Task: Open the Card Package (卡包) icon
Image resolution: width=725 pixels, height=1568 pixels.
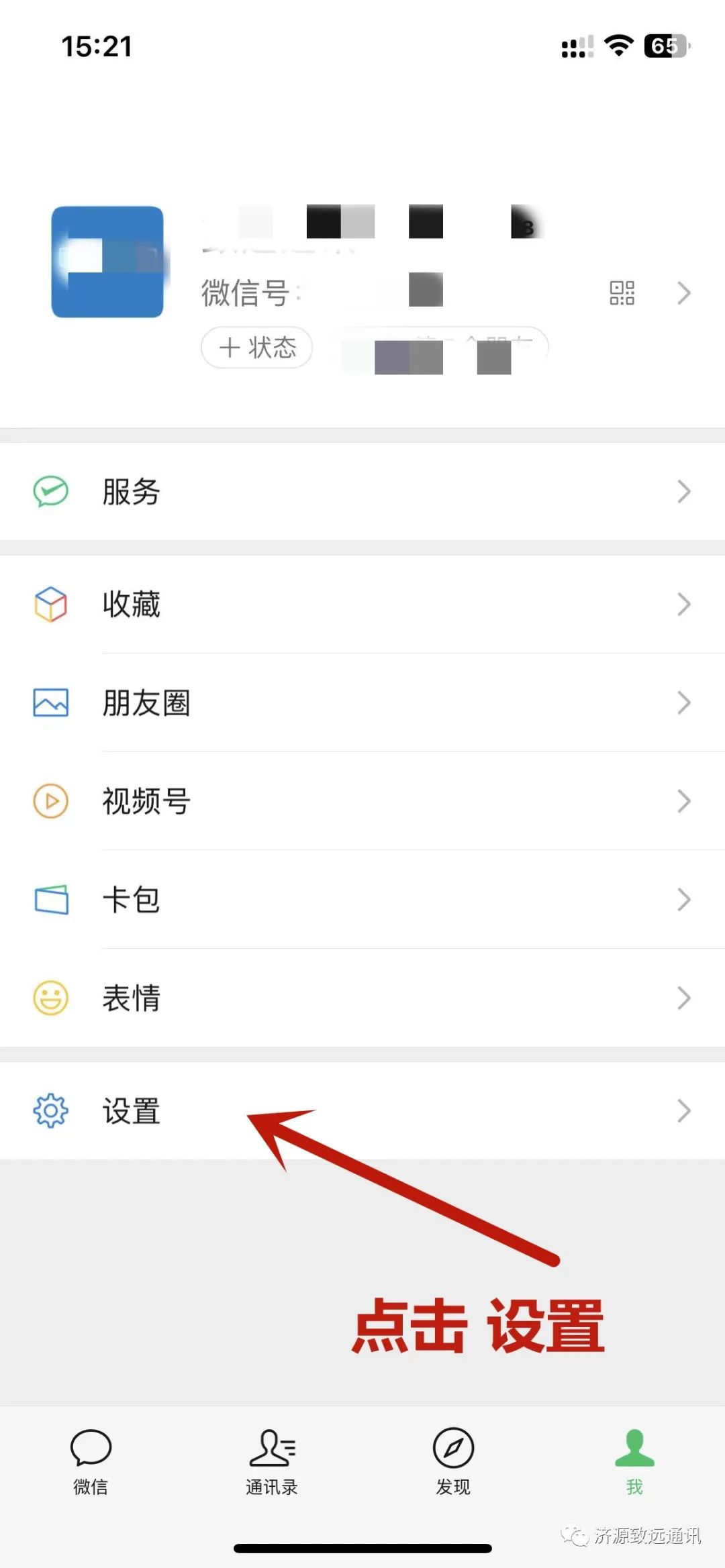Action: 50,900
